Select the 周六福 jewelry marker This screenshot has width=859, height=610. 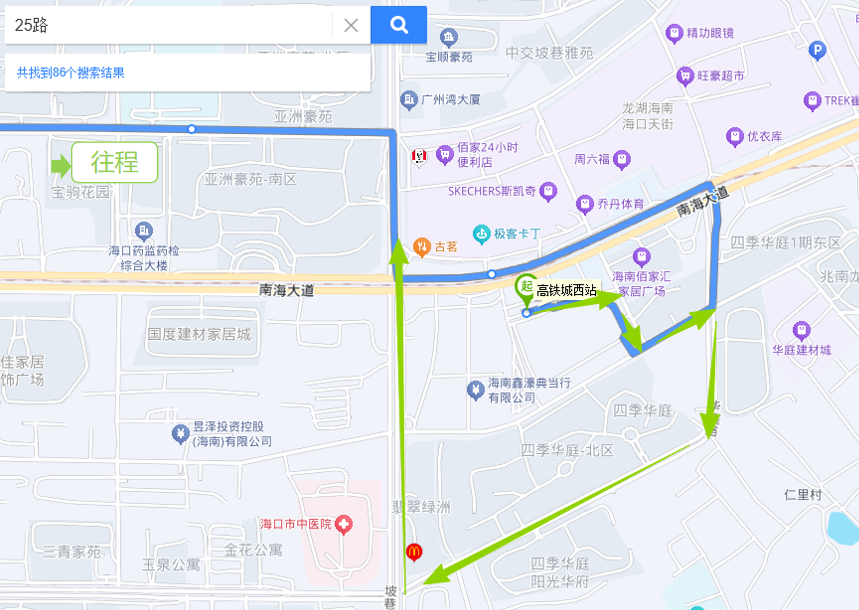click(x=622, y=159)
